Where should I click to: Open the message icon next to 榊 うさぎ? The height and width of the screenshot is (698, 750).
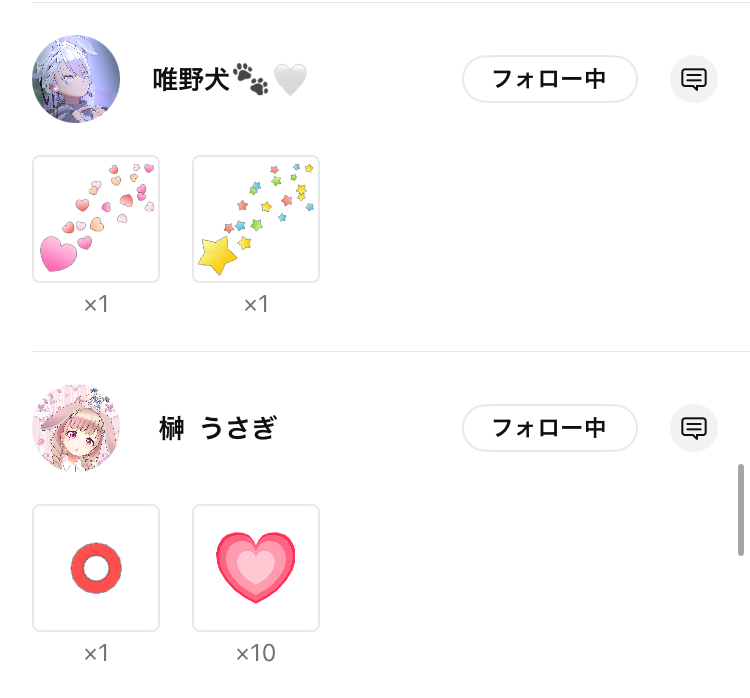694,428
